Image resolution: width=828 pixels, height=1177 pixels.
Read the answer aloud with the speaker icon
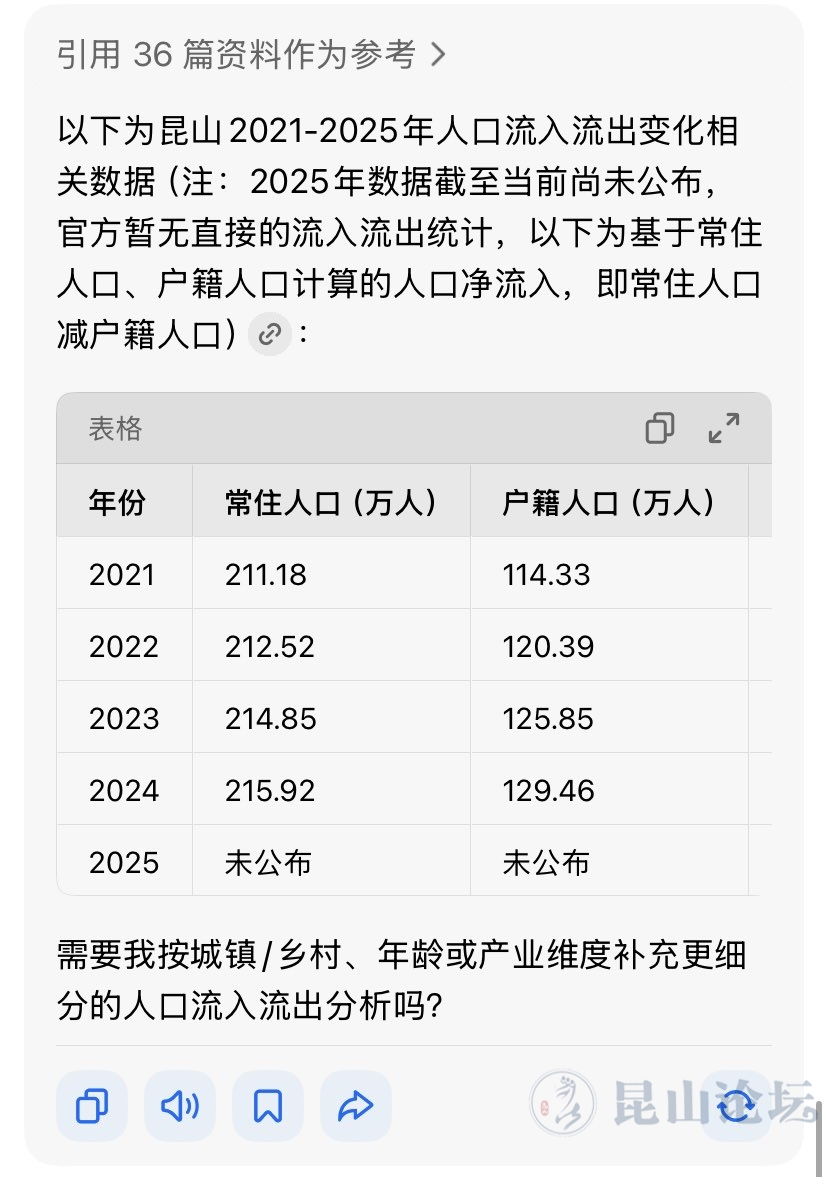[x=180, y=1105]
